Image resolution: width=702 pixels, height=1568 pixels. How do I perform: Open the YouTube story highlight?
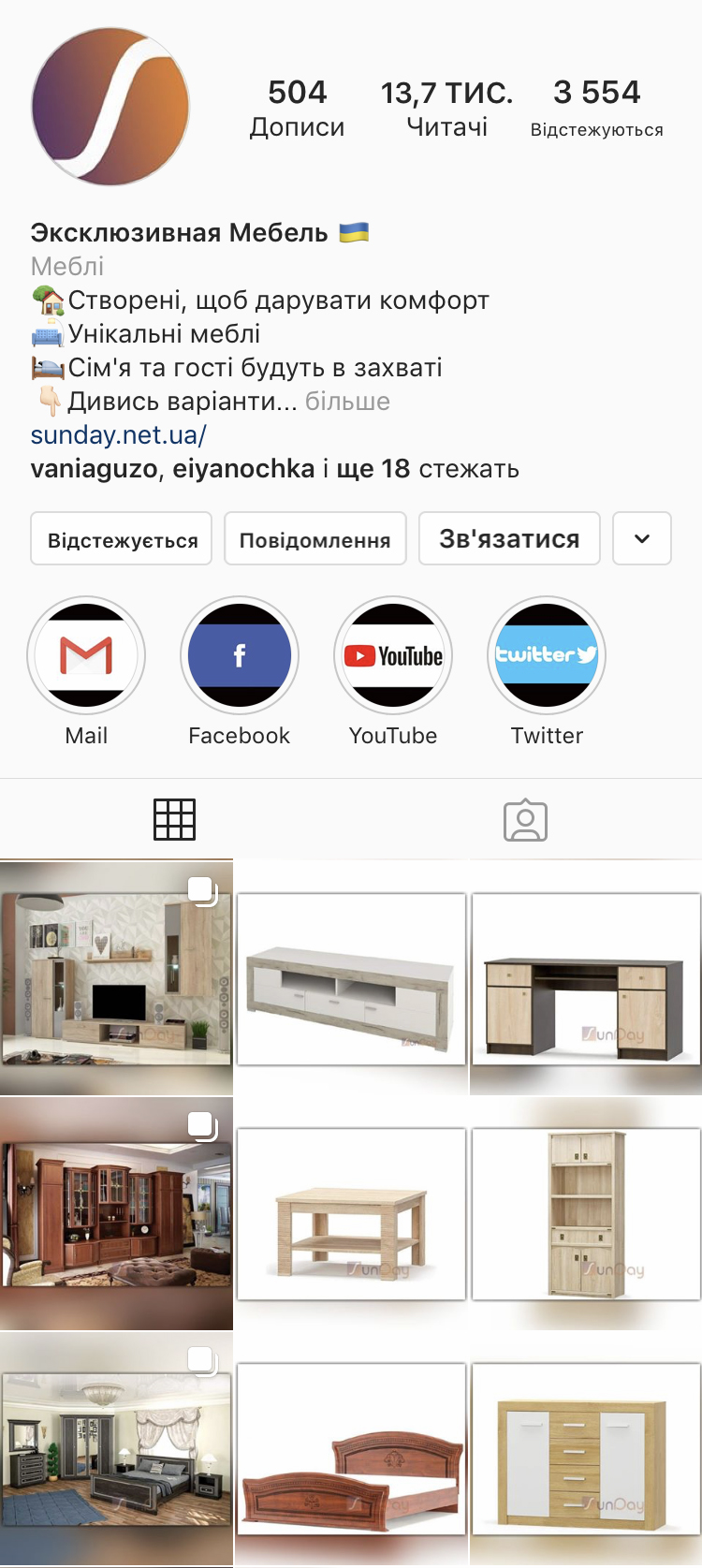[x=393, y=656]
